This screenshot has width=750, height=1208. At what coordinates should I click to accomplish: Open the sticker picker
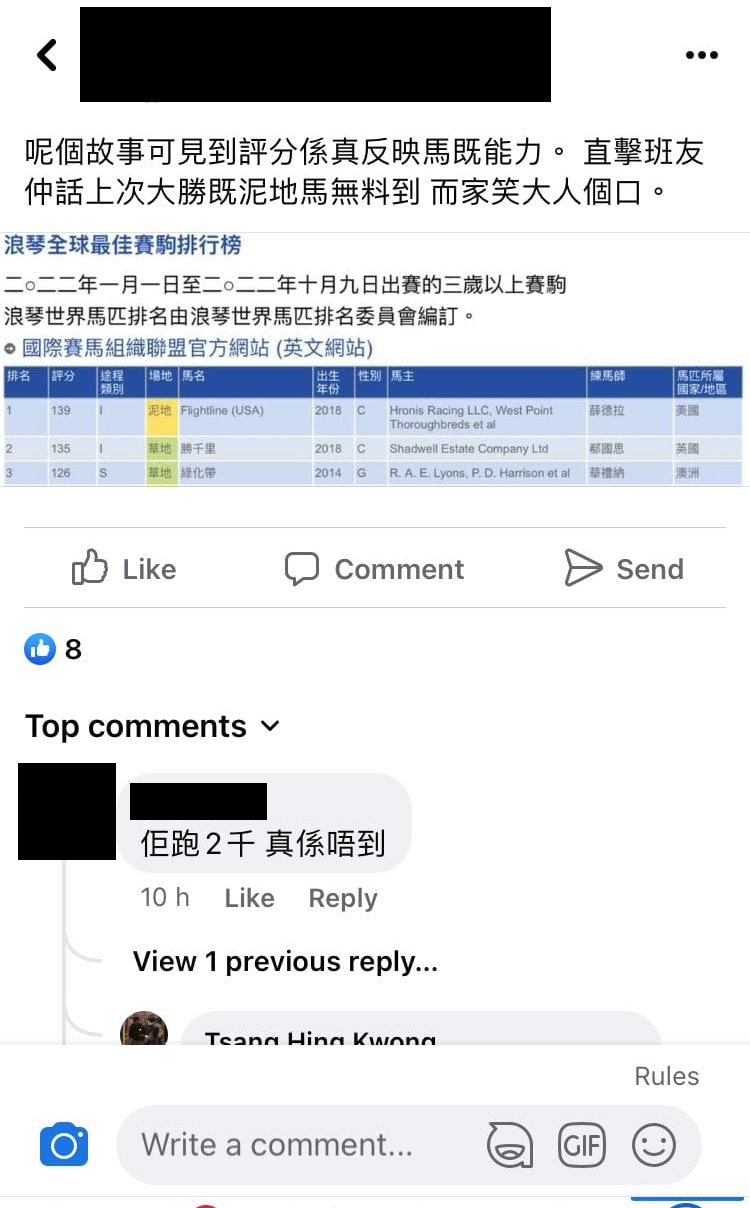tap(509, 1145)
